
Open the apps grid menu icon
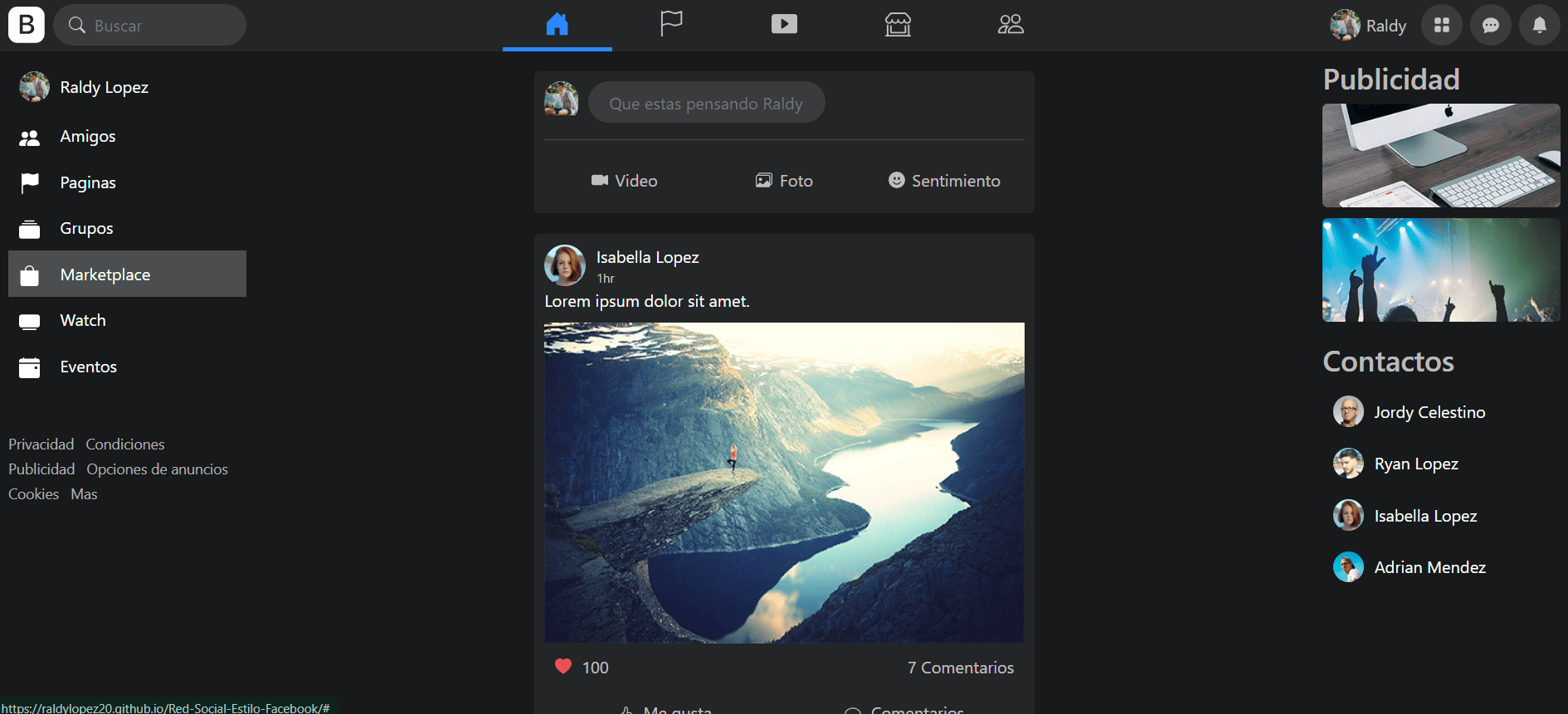click(1441, 26)
